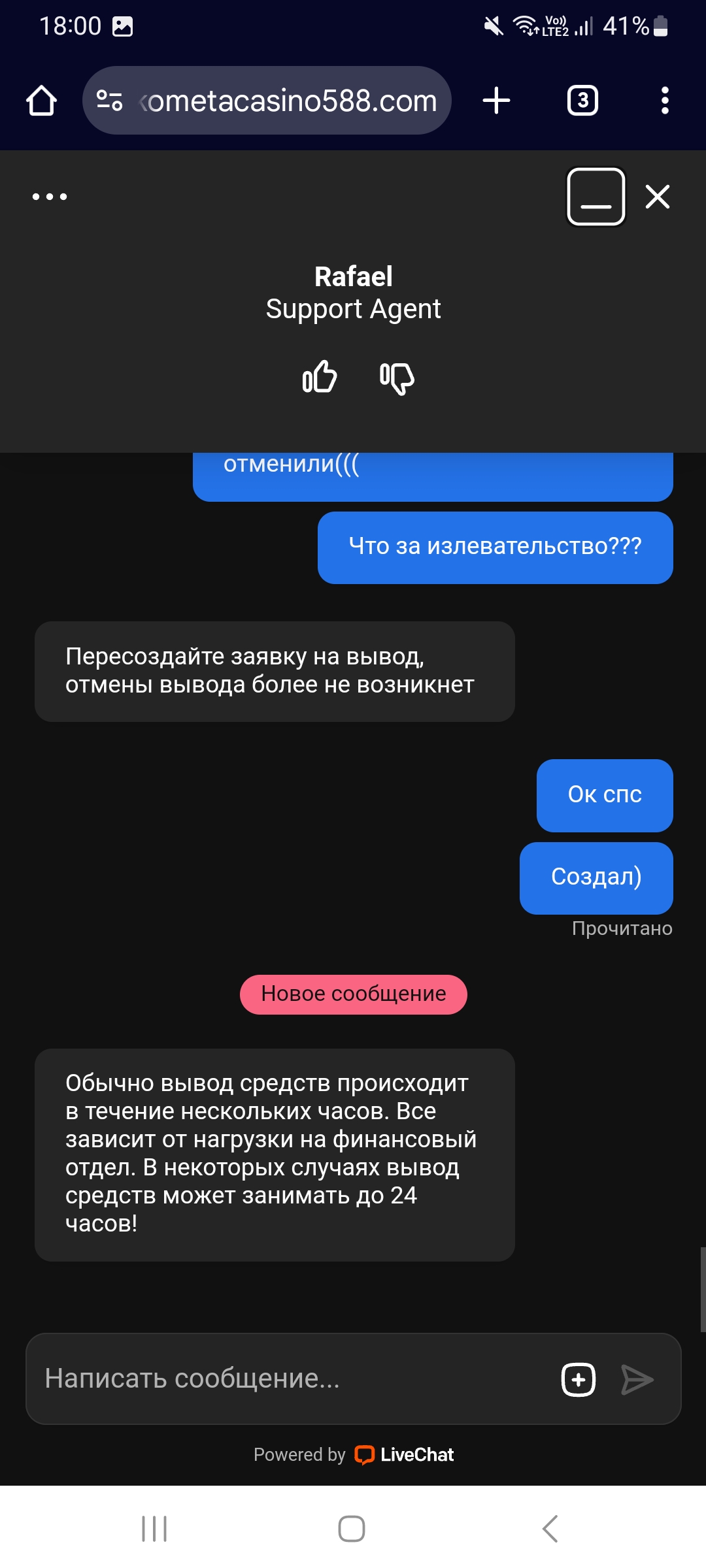Open the LiveChat link in the footer
Image resolution: width=706 pixels, height=1568 pixels.
[x=404, y=1455]
